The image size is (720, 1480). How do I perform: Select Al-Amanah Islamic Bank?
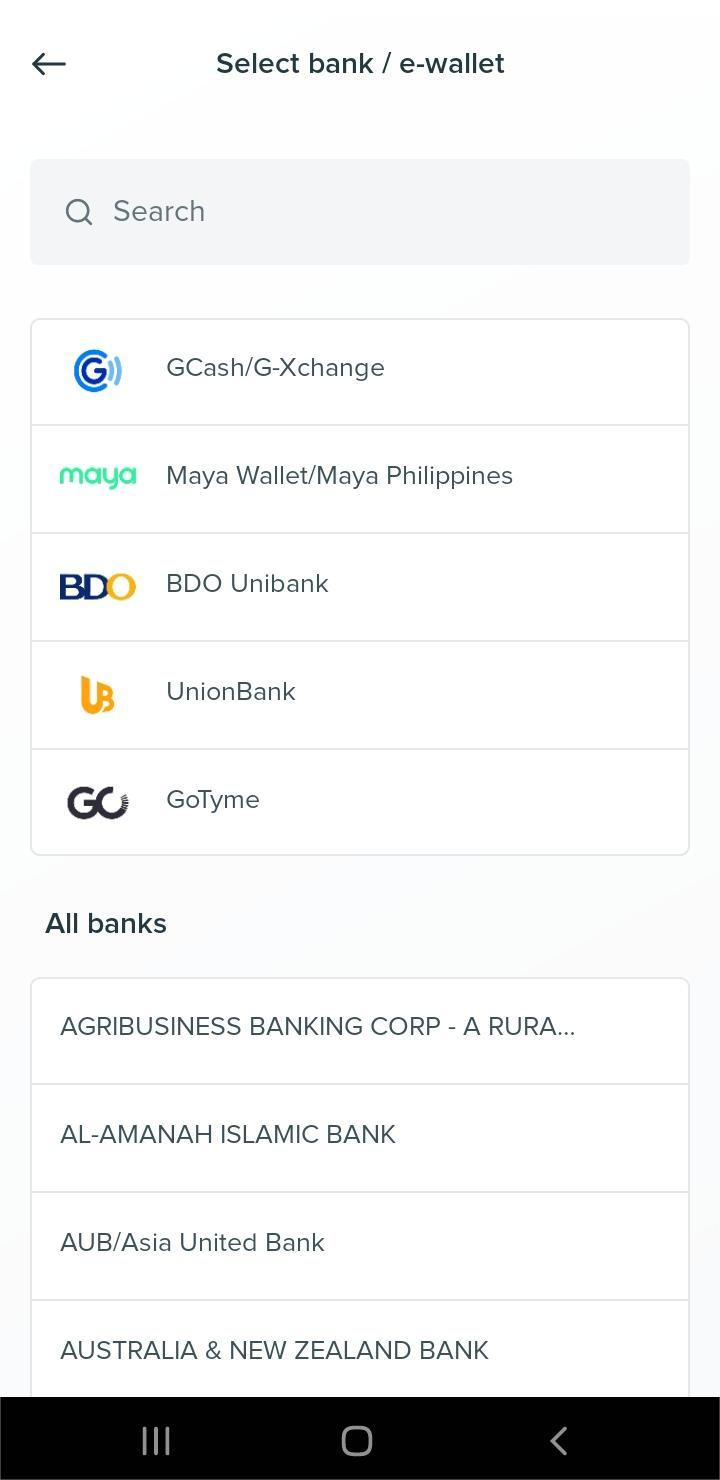pyautogui.click(x=360, y=1137)
